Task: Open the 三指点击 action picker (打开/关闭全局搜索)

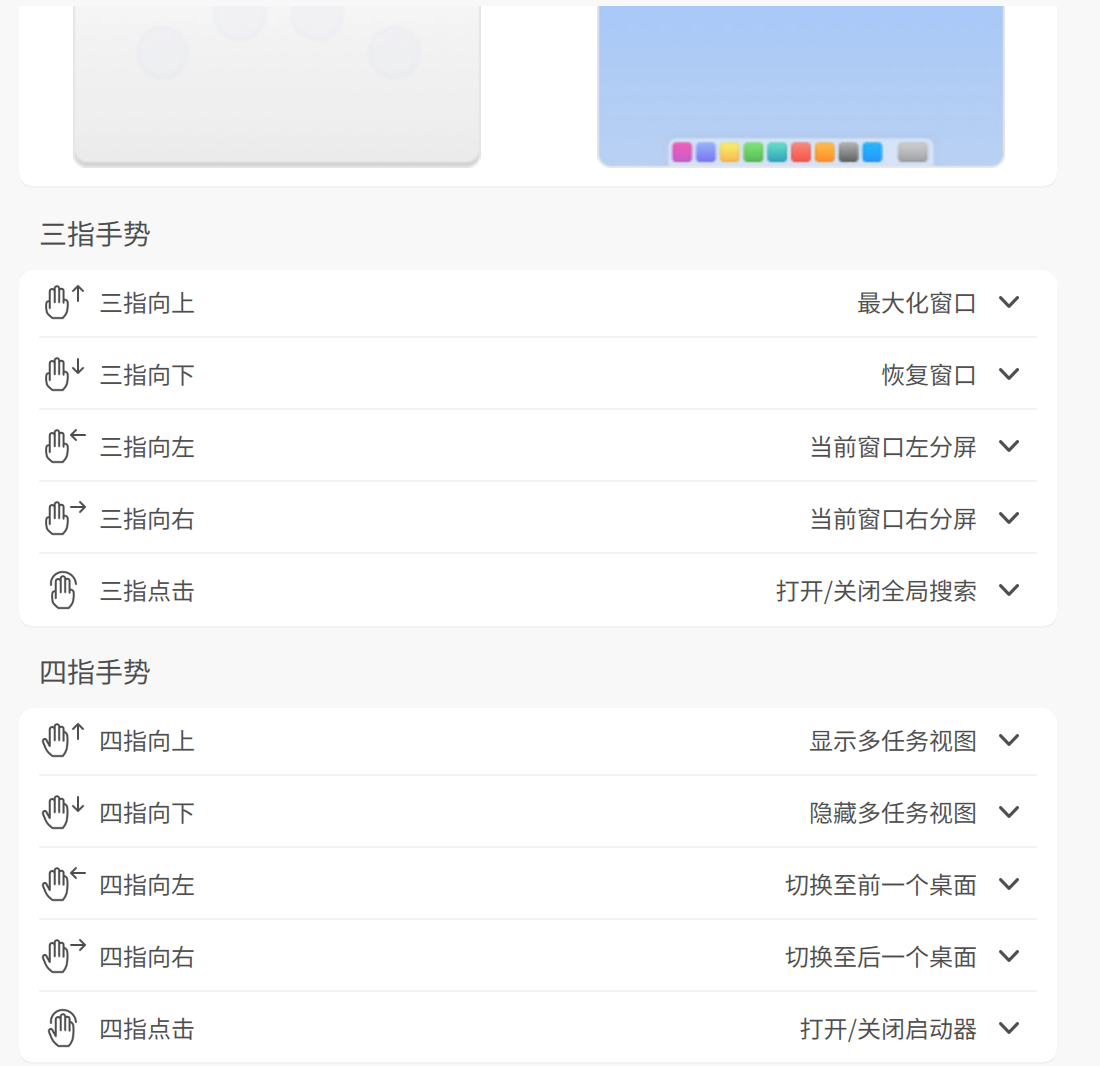Action: click(1009, 590)
